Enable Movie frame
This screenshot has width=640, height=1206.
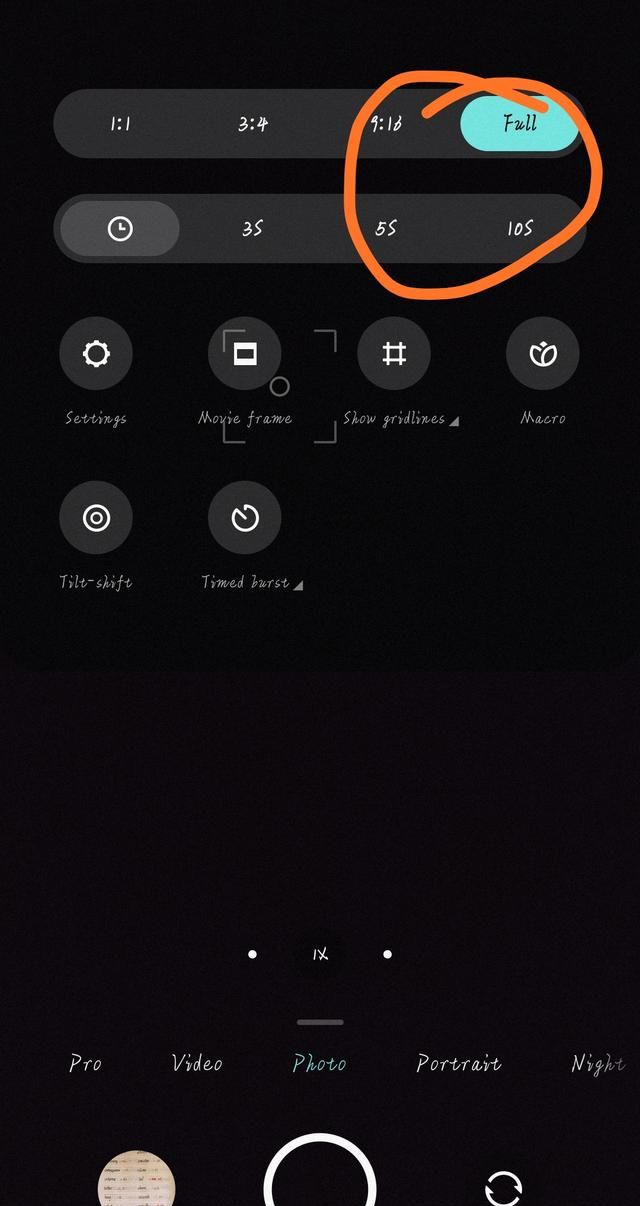(245, 354)
